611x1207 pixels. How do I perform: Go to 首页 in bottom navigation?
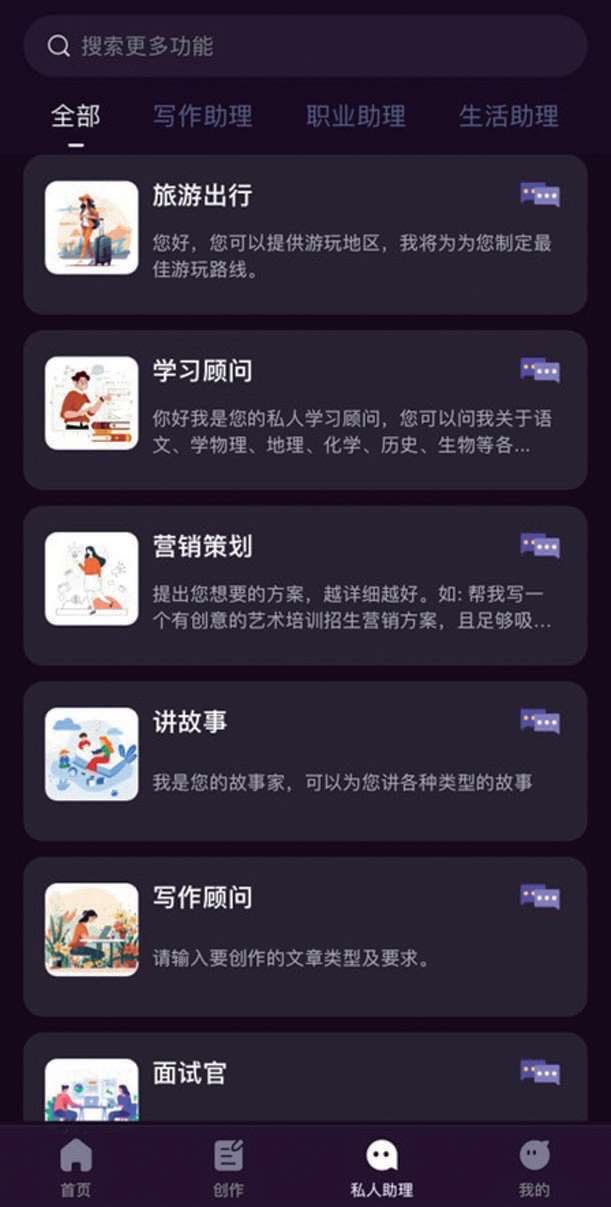click(76, 1168)
